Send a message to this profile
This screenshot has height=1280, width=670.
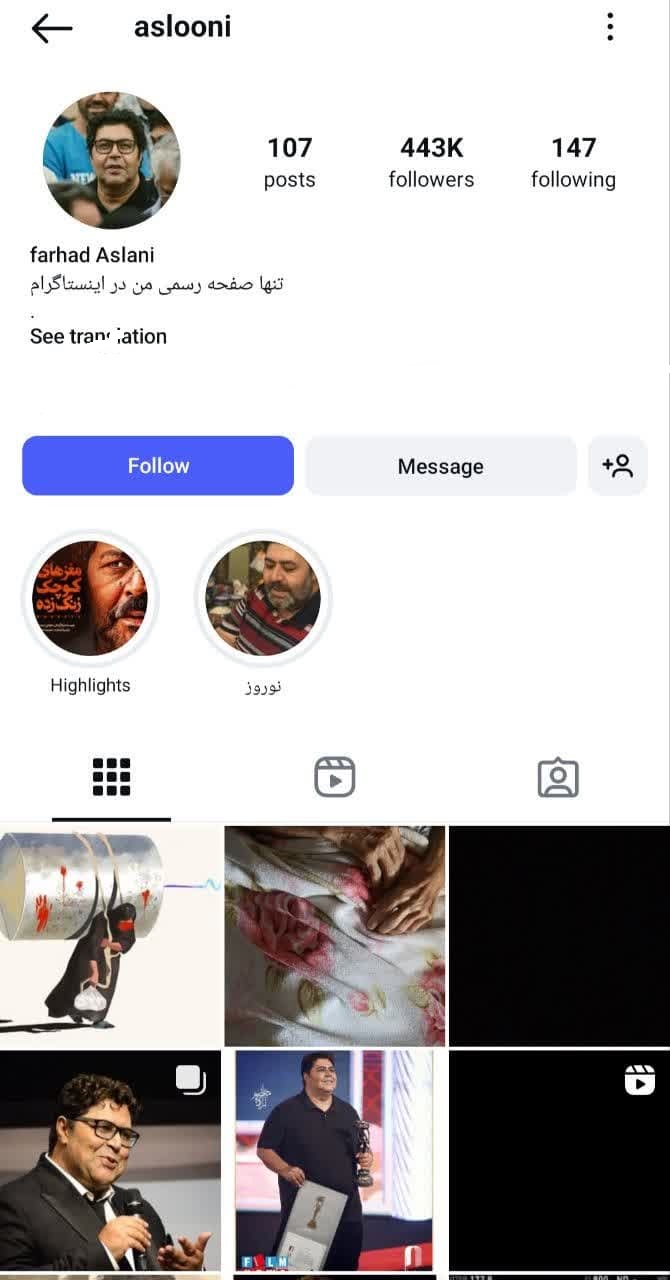click(440, 466)
